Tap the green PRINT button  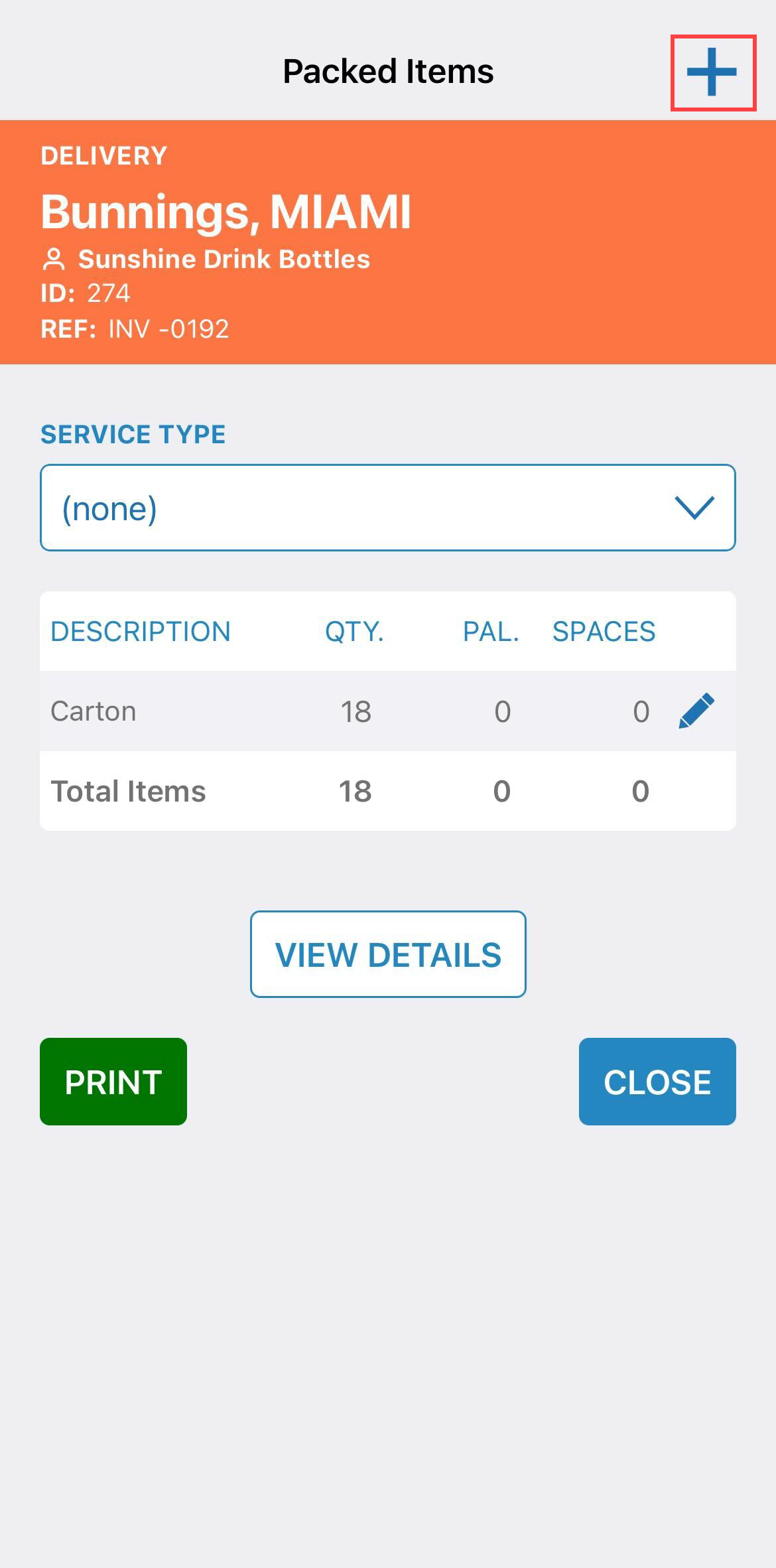tap(113, 1082)
